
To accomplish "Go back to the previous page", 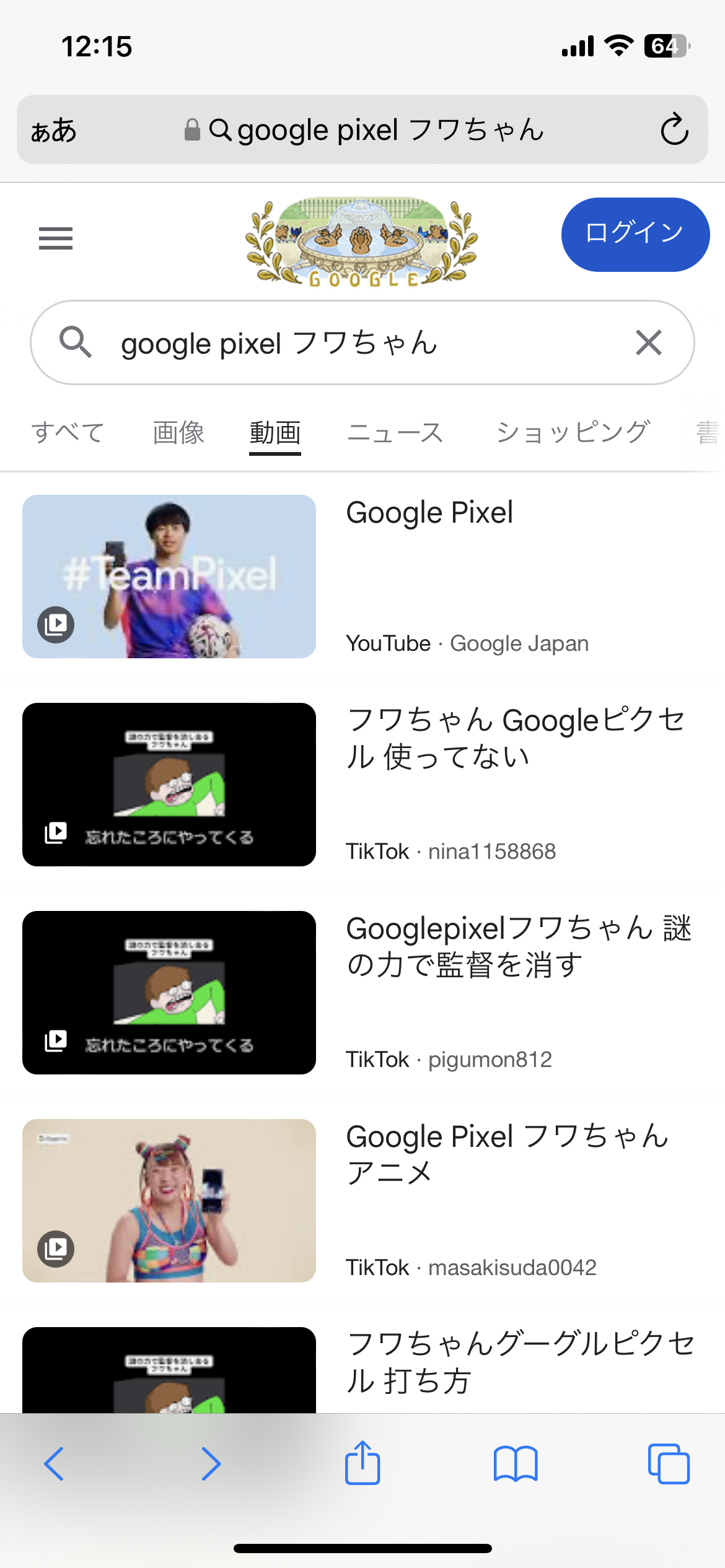I will 55,1464.
